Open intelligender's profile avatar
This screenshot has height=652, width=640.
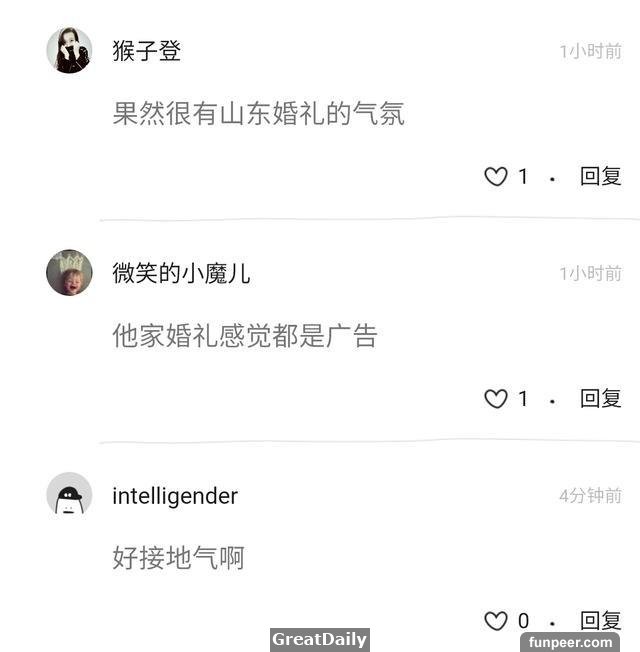pos(69,495)
